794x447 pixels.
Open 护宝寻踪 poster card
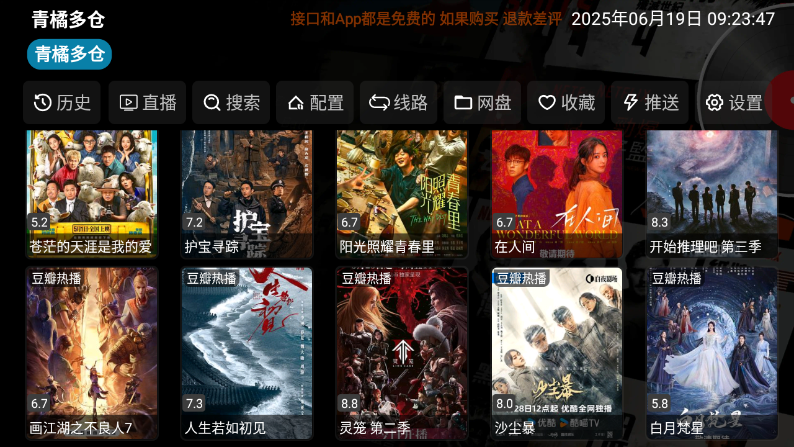[246, 190]
